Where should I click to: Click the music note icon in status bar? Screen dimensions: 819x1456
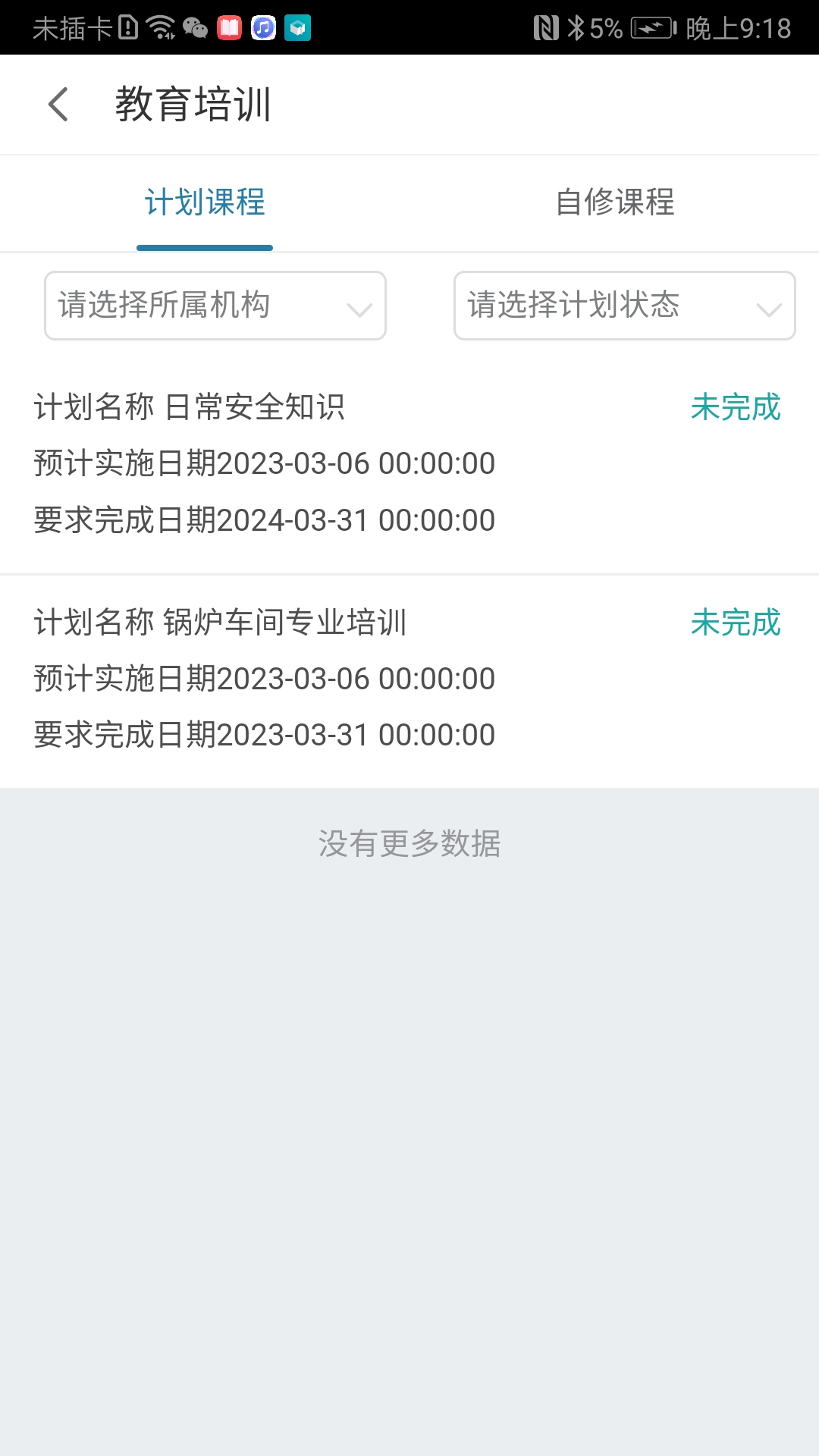point(262,27)
